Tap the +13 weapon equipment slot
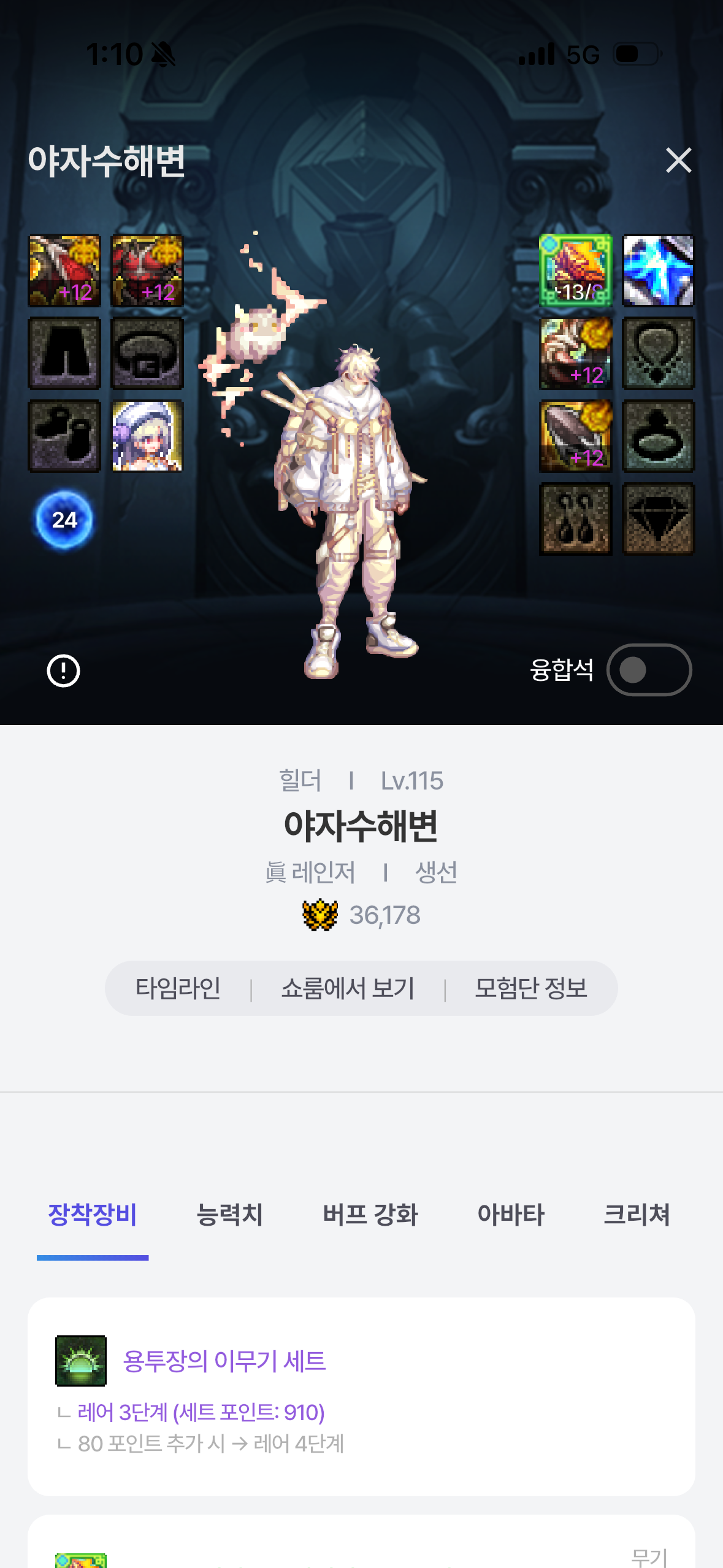Screen dimensions: 723x1568 click(575, 271)
